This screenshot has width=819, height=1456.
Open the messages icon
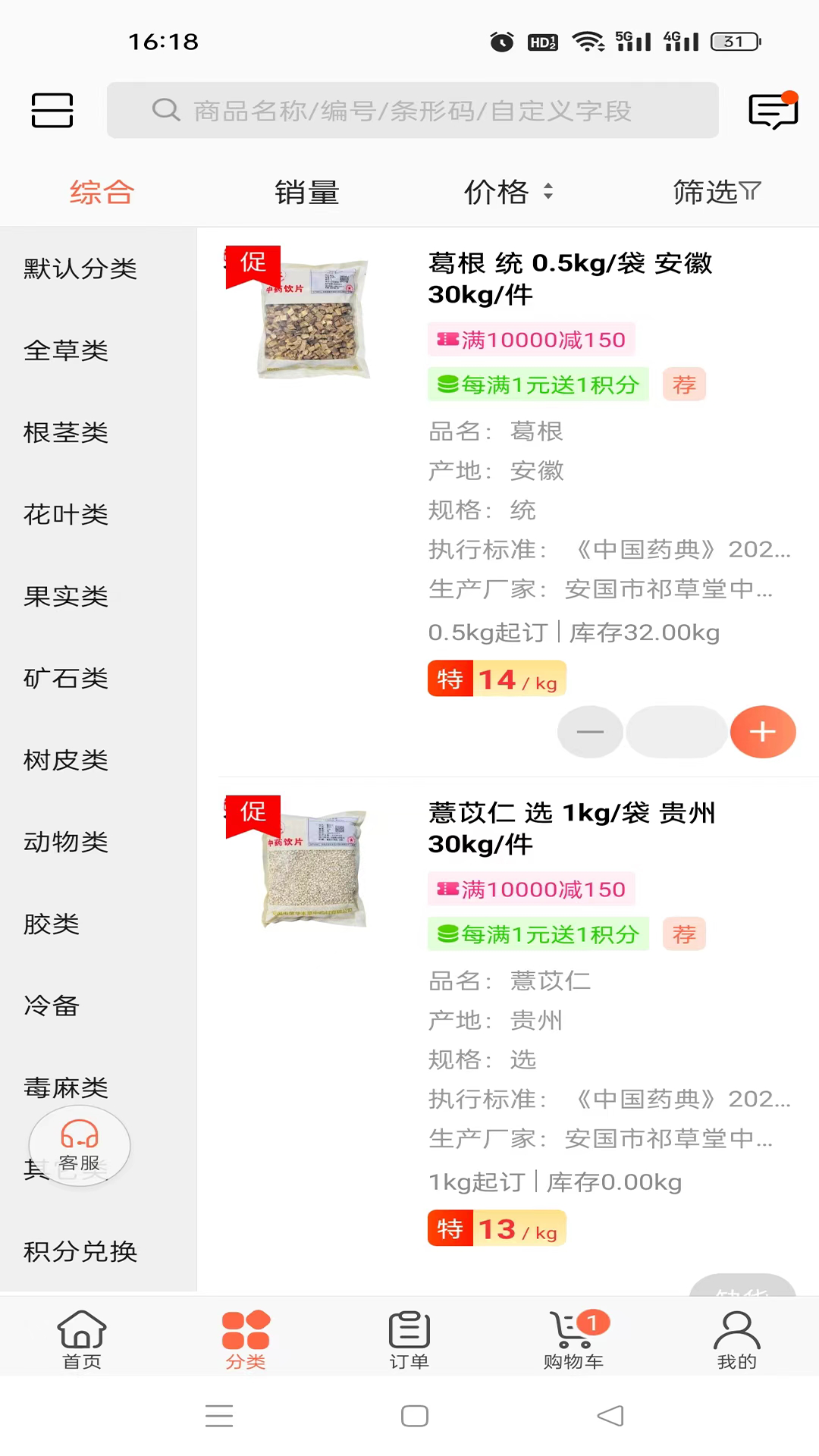(773, 111)
